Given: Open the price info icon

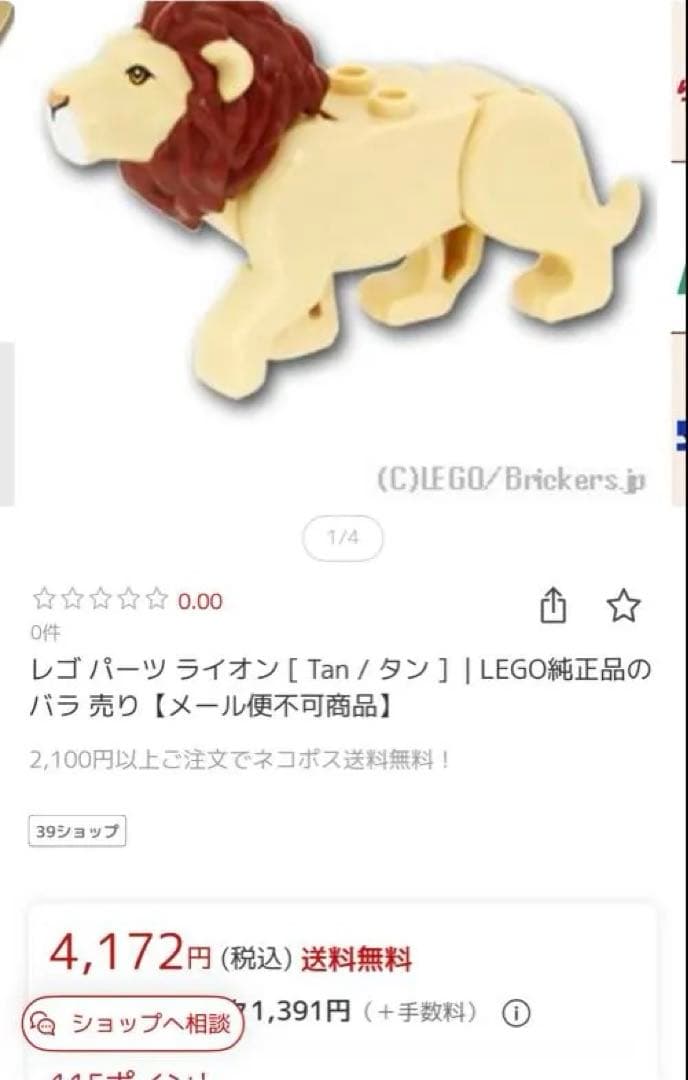Looking at the screenshot, I should point(516,1013).
